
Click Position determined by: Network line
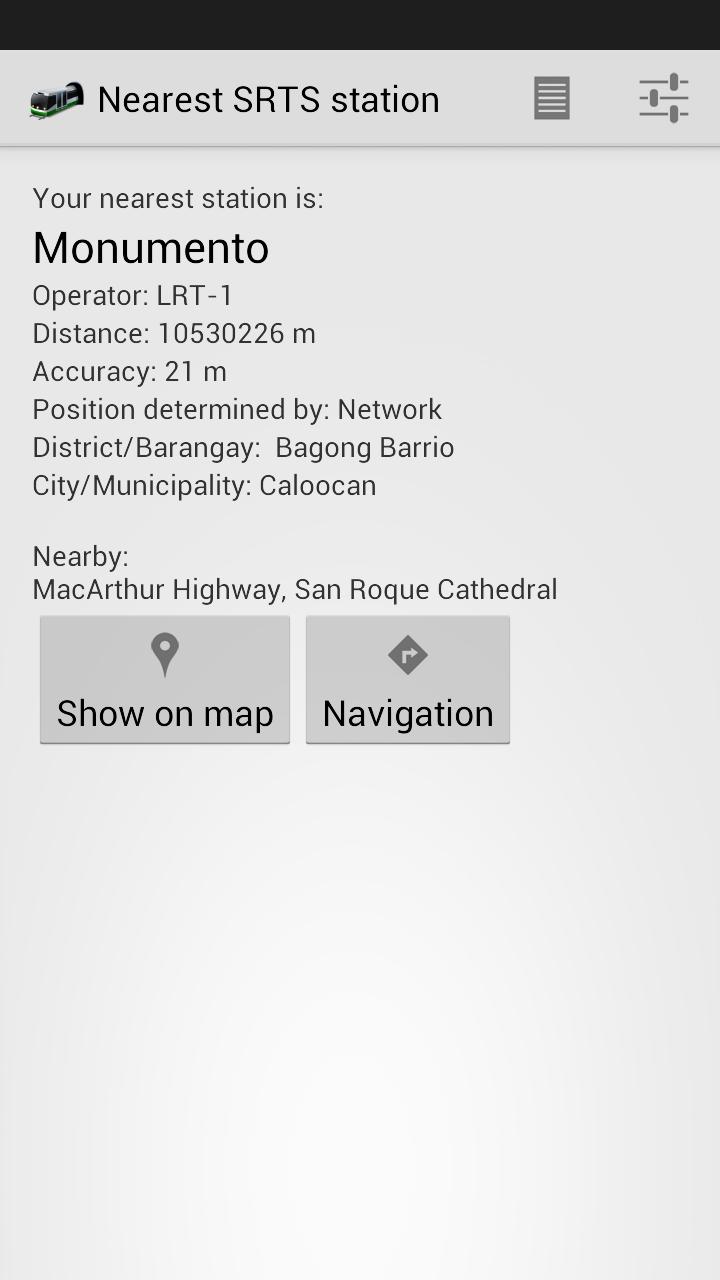coord(237,409)
